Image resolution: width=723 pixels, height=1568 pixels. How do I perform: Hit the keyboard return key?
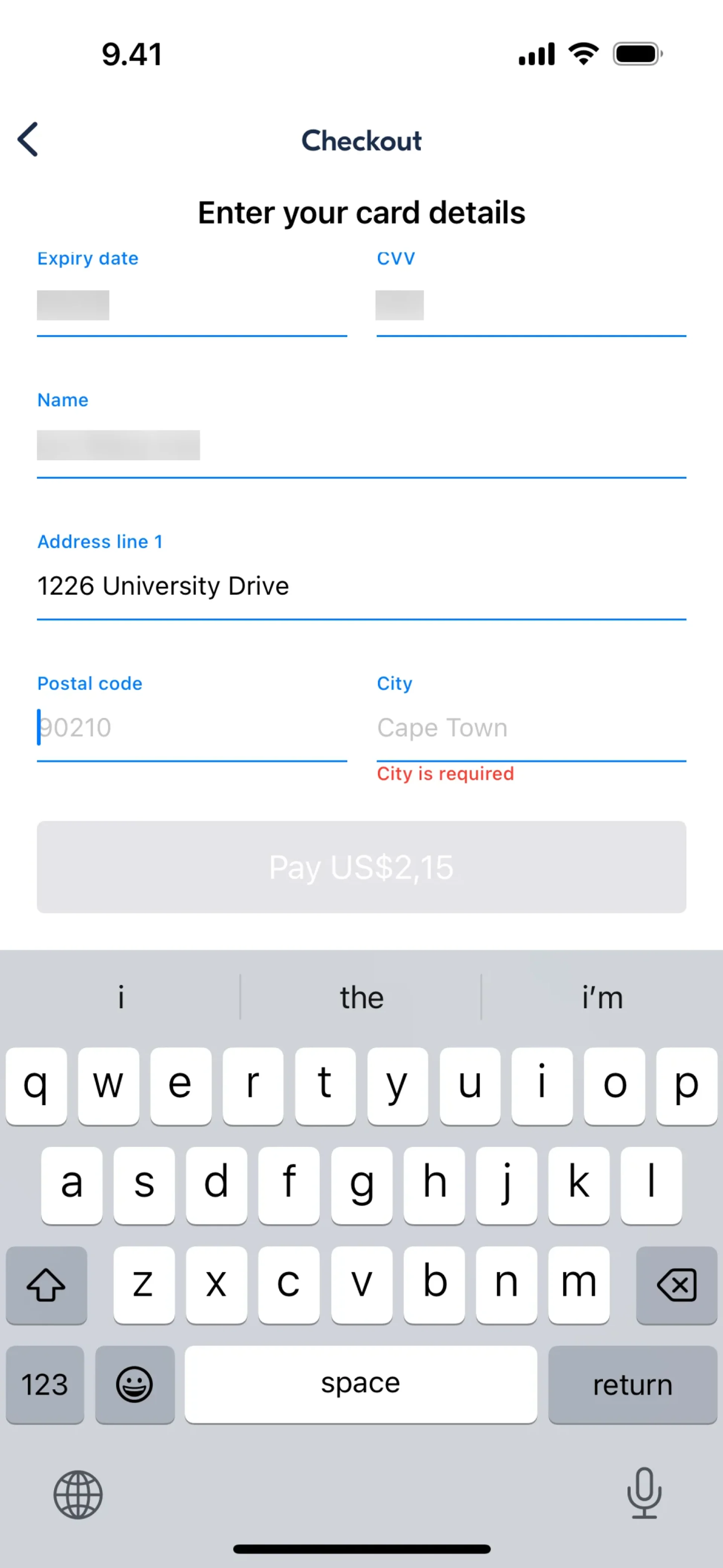[632, 1385]
